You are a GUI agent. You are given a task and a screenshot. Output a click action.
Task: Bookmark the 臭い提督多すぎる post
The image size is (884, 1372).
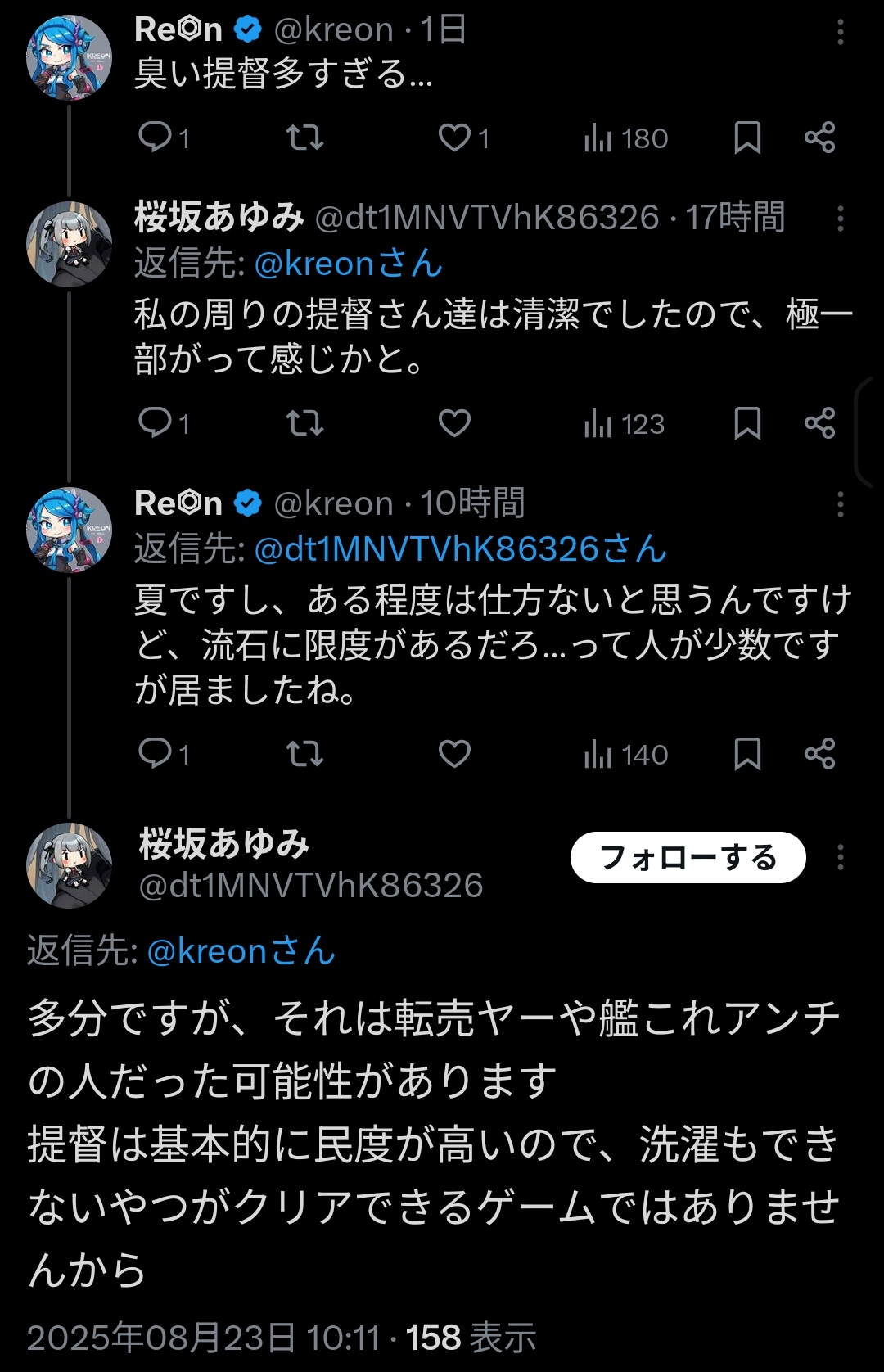747,138
